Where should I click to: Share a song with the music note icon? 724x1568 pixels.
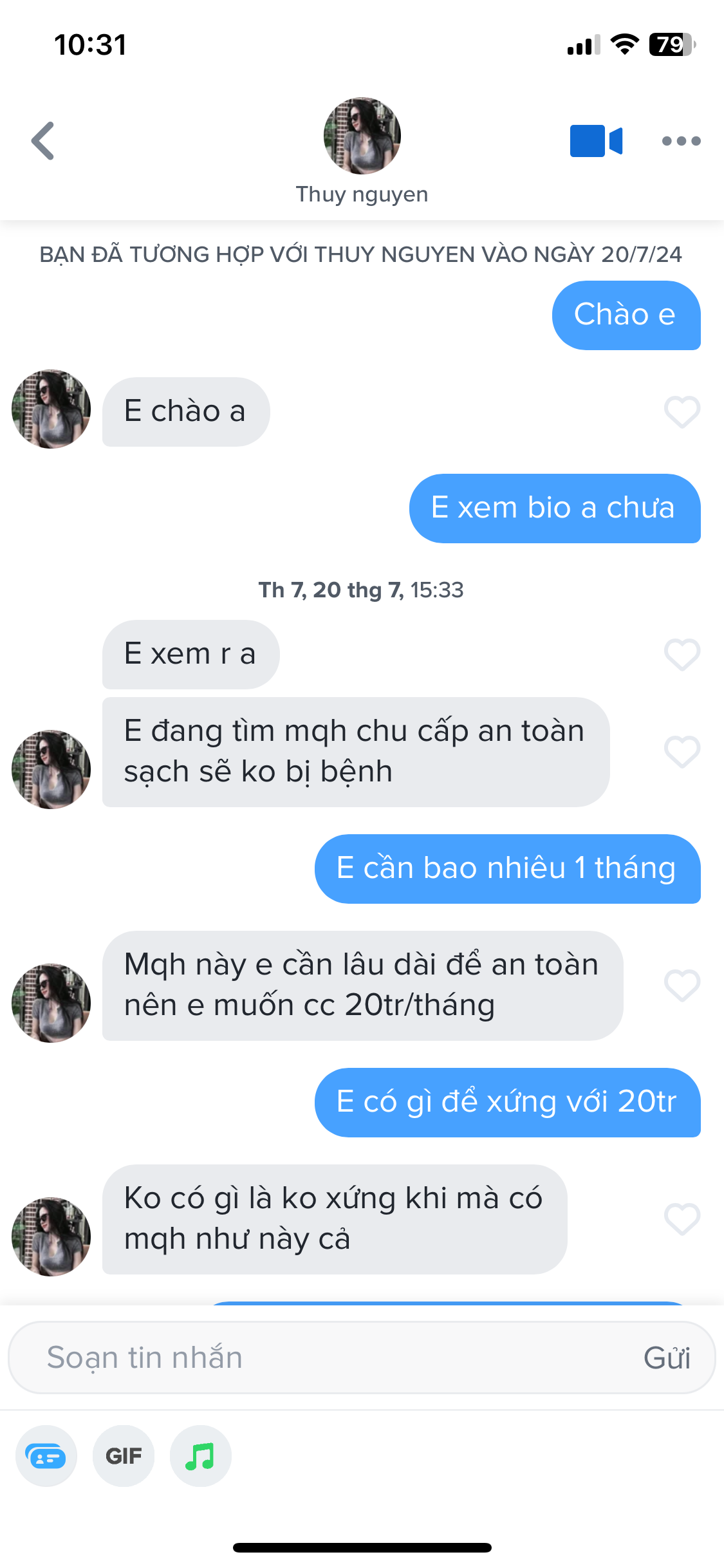click(200, 1456)
